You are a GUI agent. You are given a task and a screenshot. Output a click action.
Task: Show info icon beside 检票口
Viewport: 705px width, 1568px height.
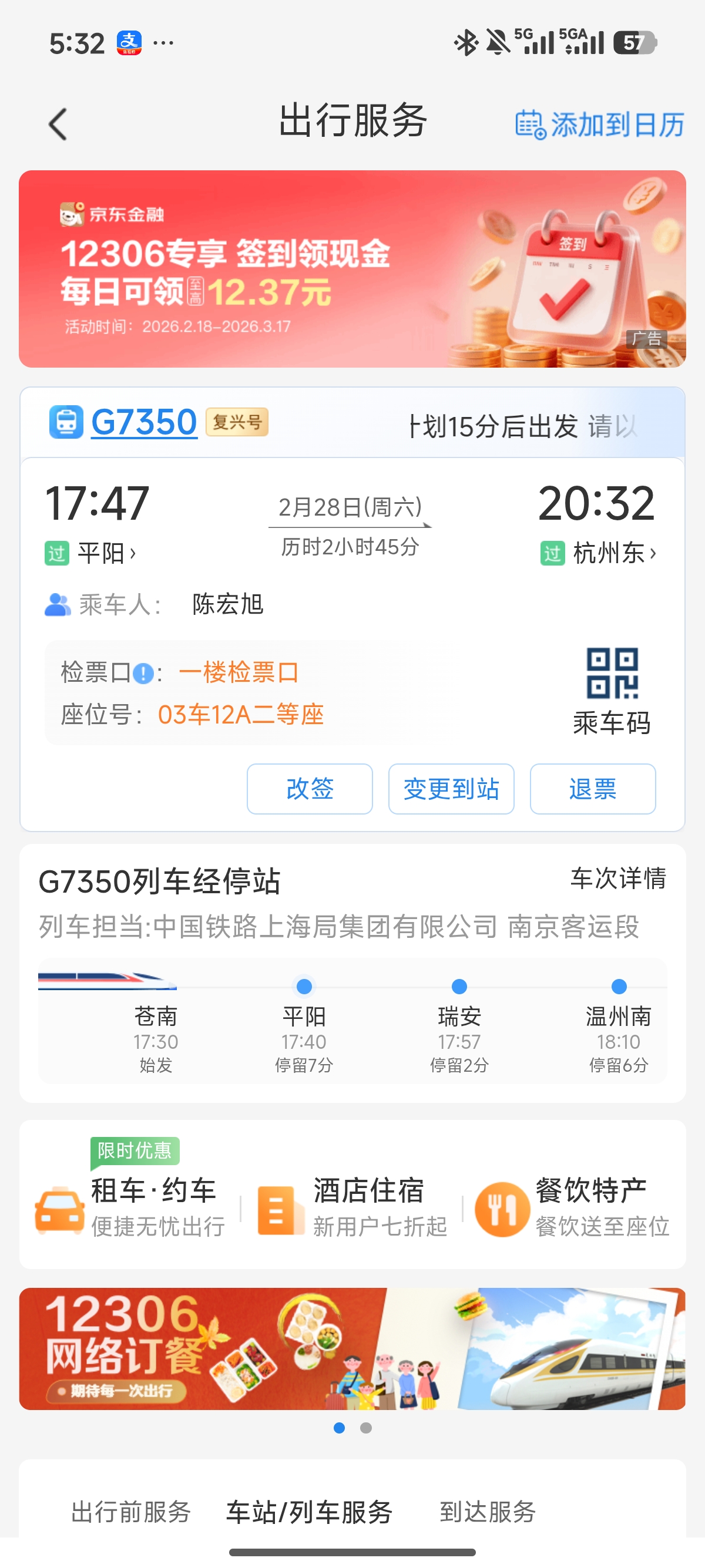(x=143, y=673)
